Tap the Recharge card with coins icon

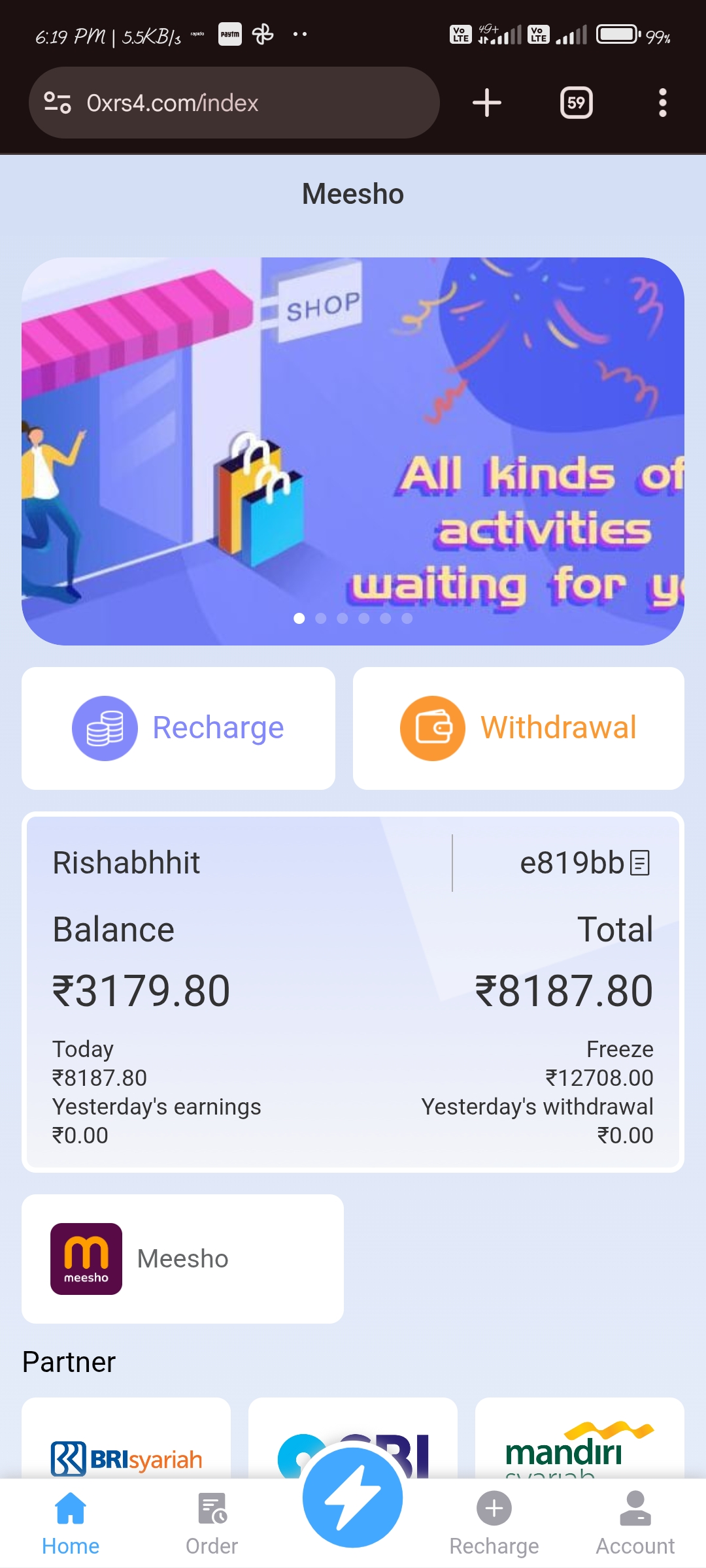[x=178, y=728]
